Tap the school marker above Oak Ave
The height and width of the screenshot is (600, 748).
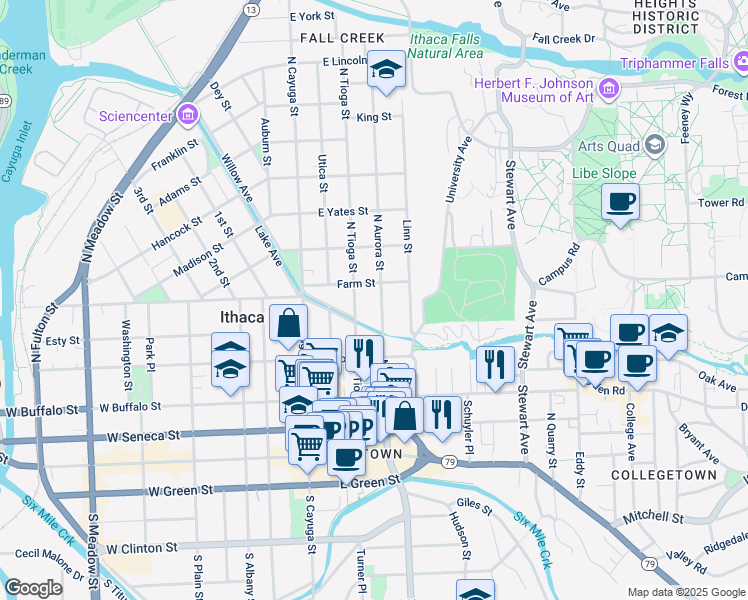coord(668,333)
